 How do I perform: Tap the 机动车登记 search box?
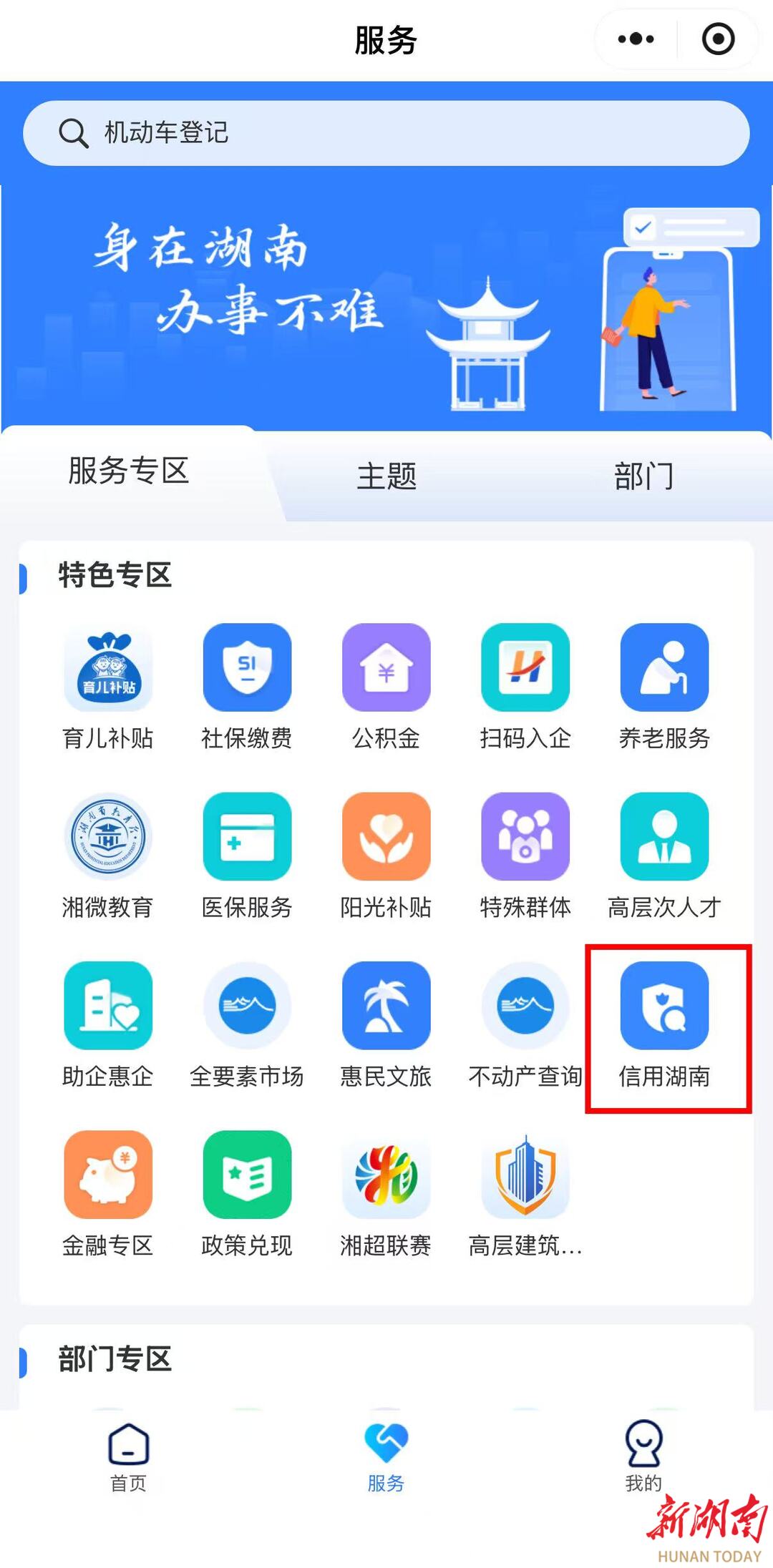386,133
